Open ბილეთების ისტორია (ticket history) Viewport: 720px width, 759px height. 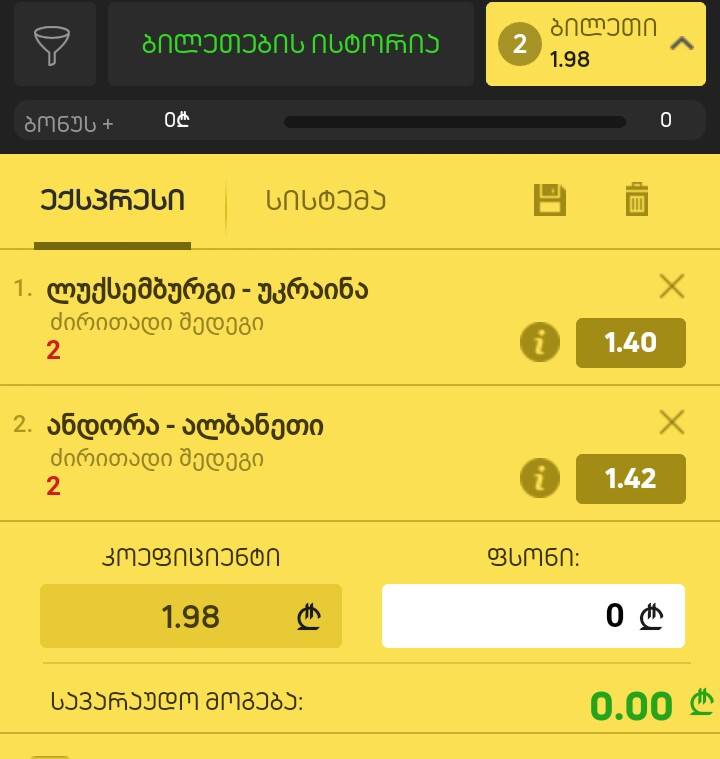pyautogui.click(x=290, y=42)
